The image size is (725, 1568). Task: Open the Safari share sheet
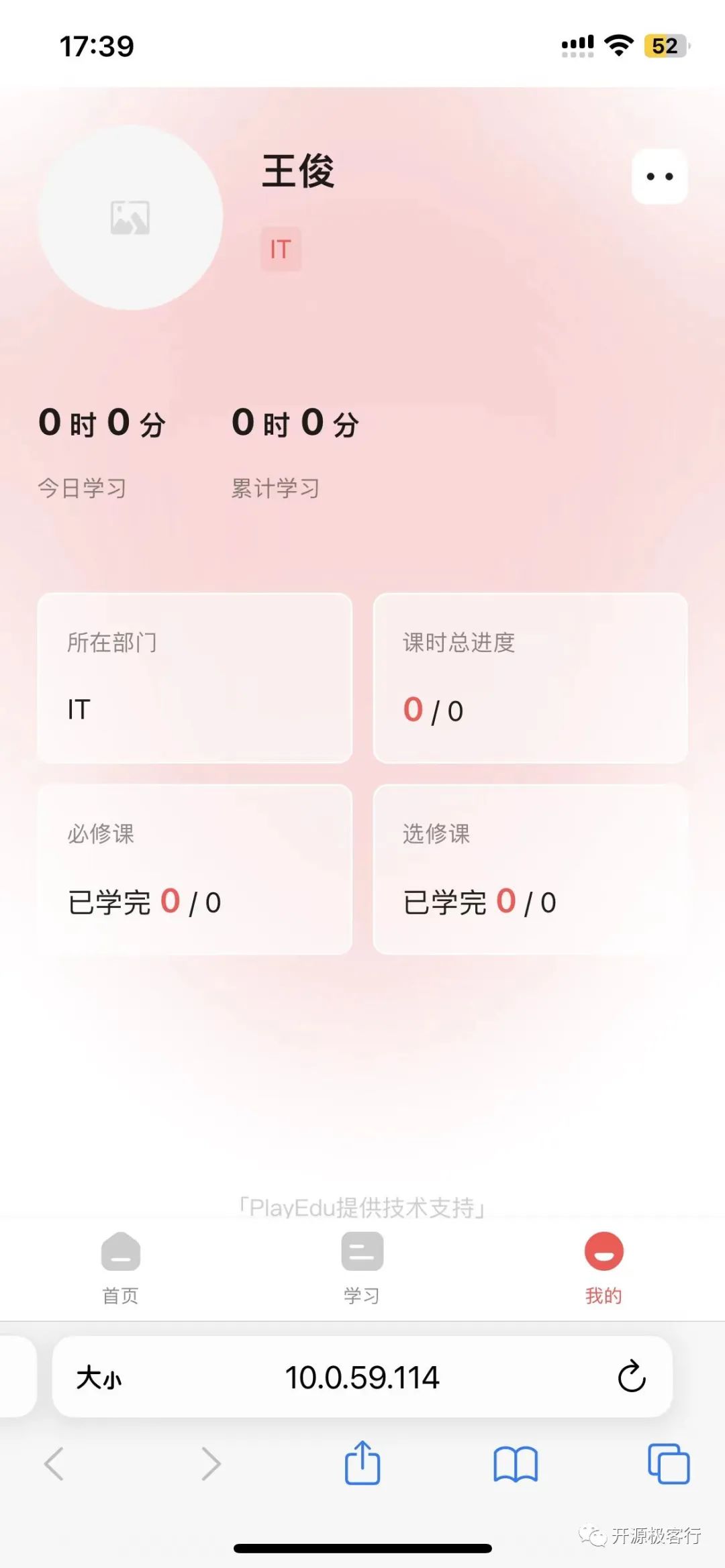click(x=362, y=1463)
